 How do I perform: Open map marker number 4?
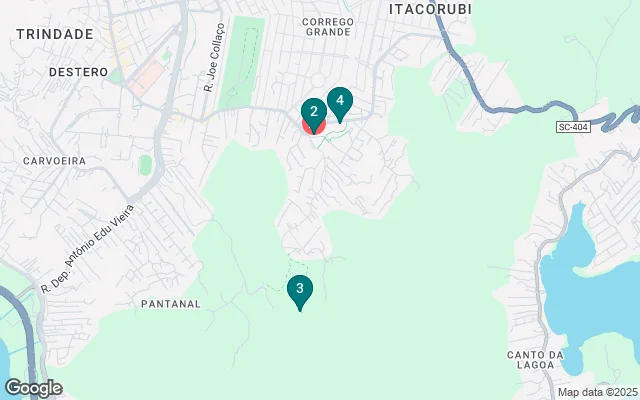pyautogui.click(x=340, y=102)
